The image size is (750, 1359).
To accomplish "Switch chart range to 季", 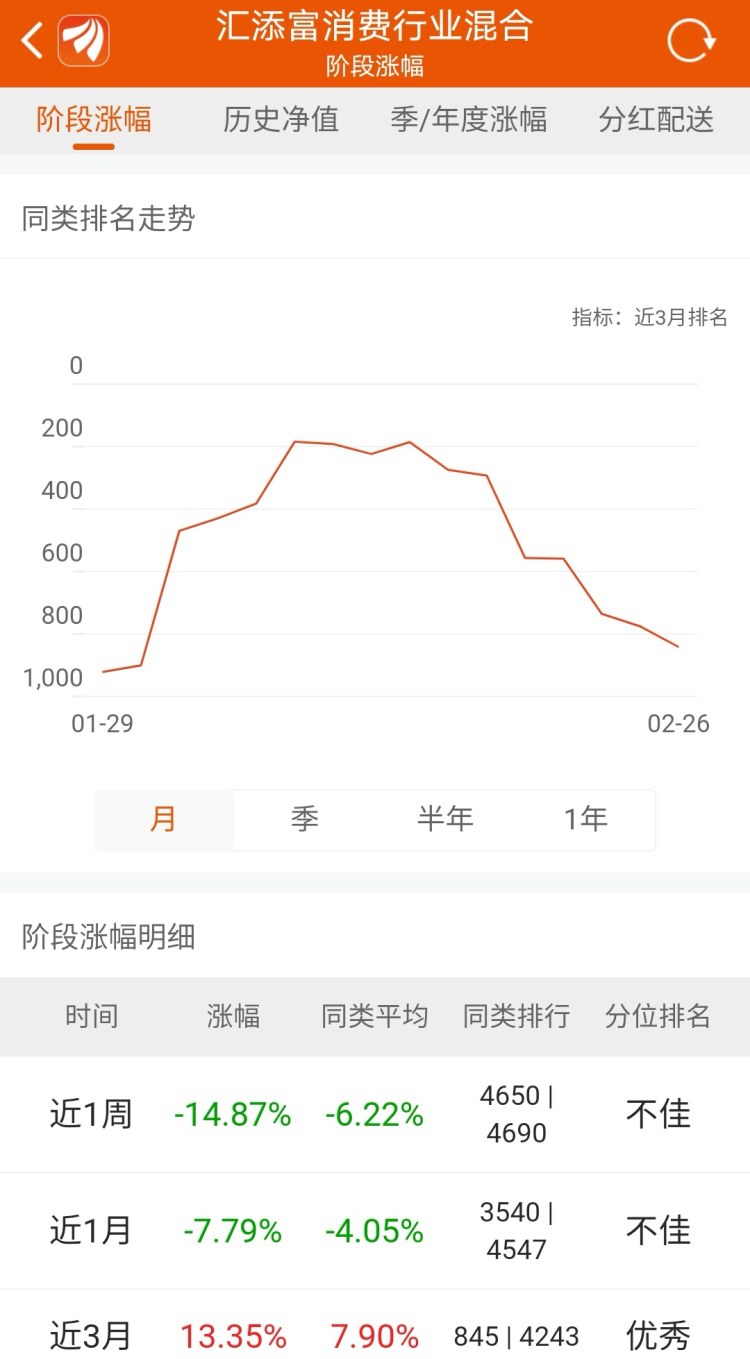I will pyautogui.click(x=305, y=820).
